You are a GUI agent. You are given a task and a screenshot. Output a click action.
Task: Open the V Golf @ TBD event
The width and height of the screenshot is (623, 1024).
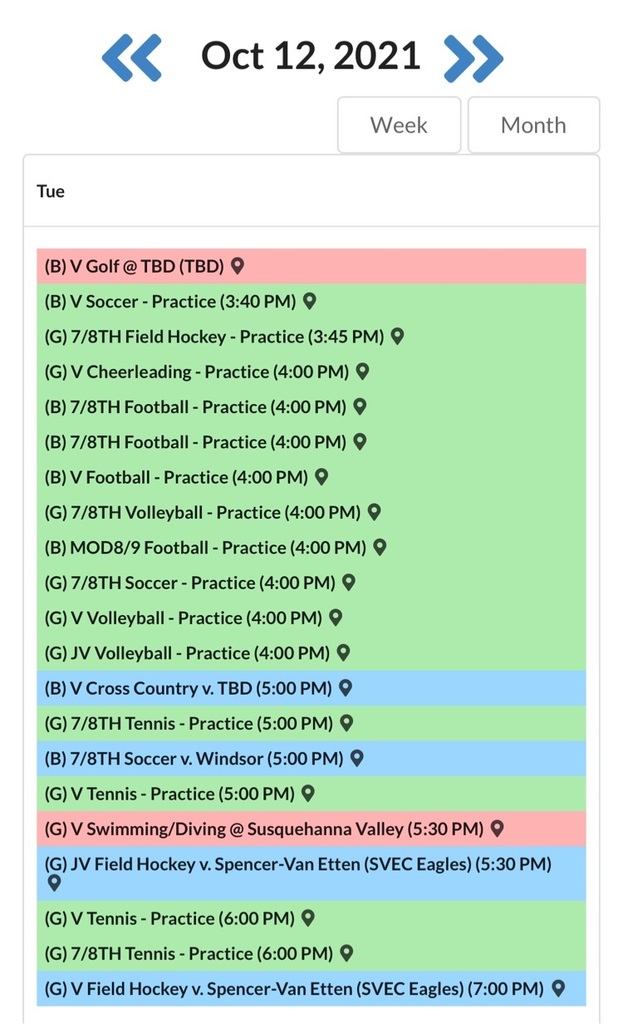(x=311, y=266)
